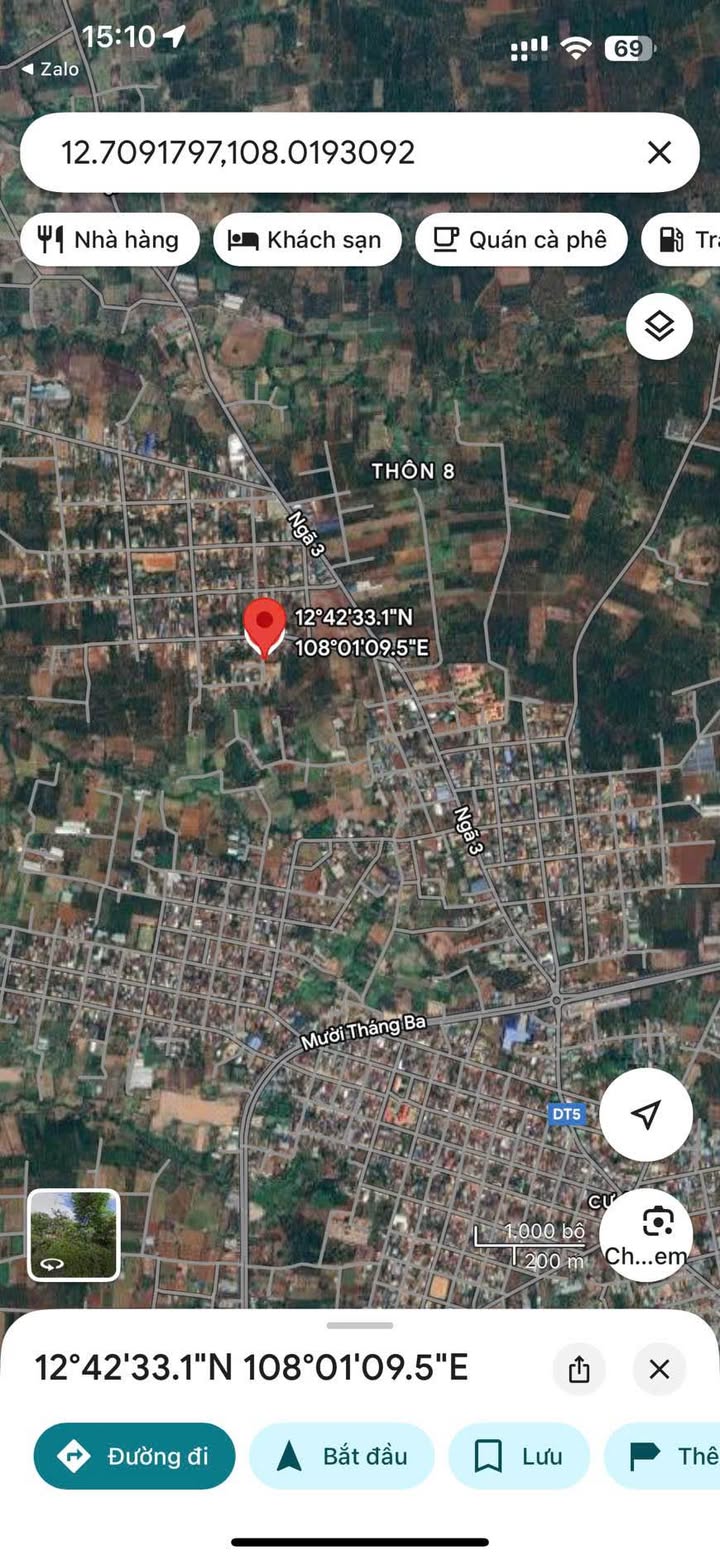720x1560 pixels.
Task: Save this place with Lưu
Action: click(518, 1456)
